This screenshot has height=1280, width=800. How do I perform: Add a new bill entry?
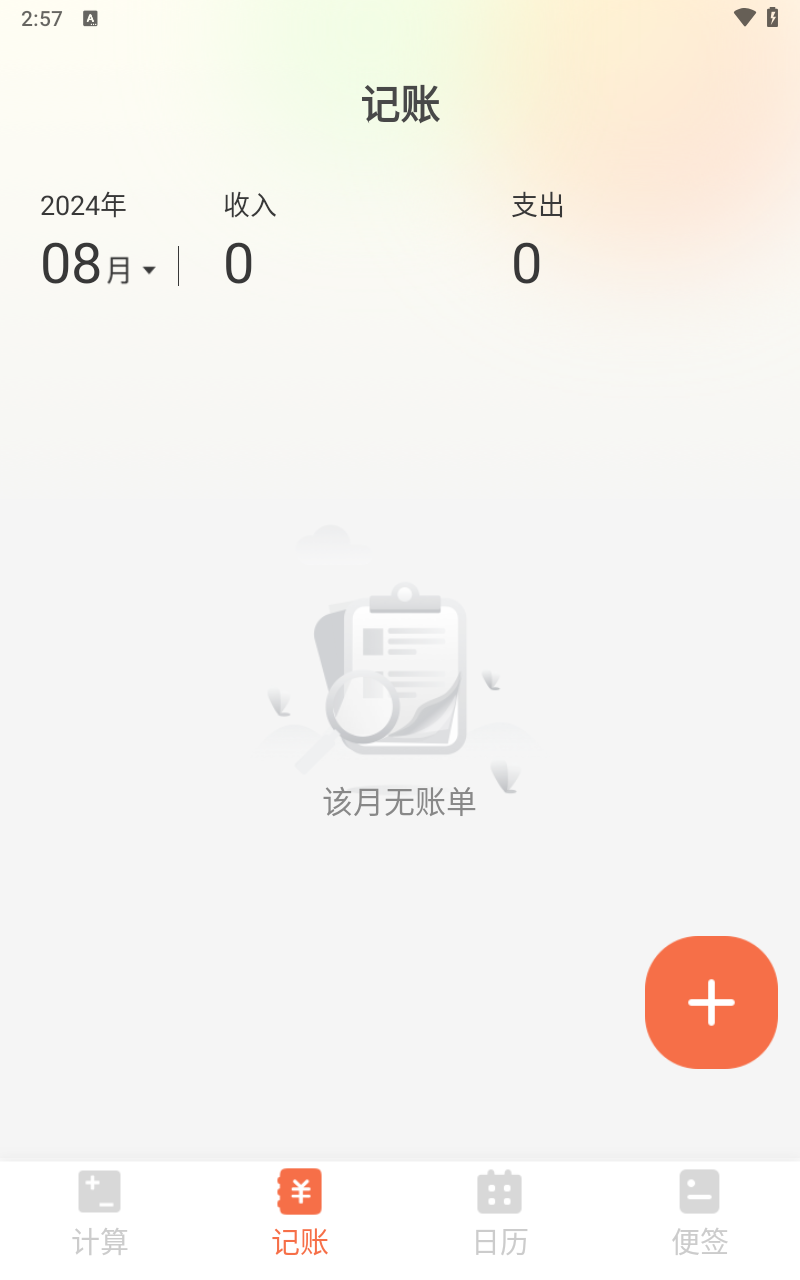tap(711, 1002)
